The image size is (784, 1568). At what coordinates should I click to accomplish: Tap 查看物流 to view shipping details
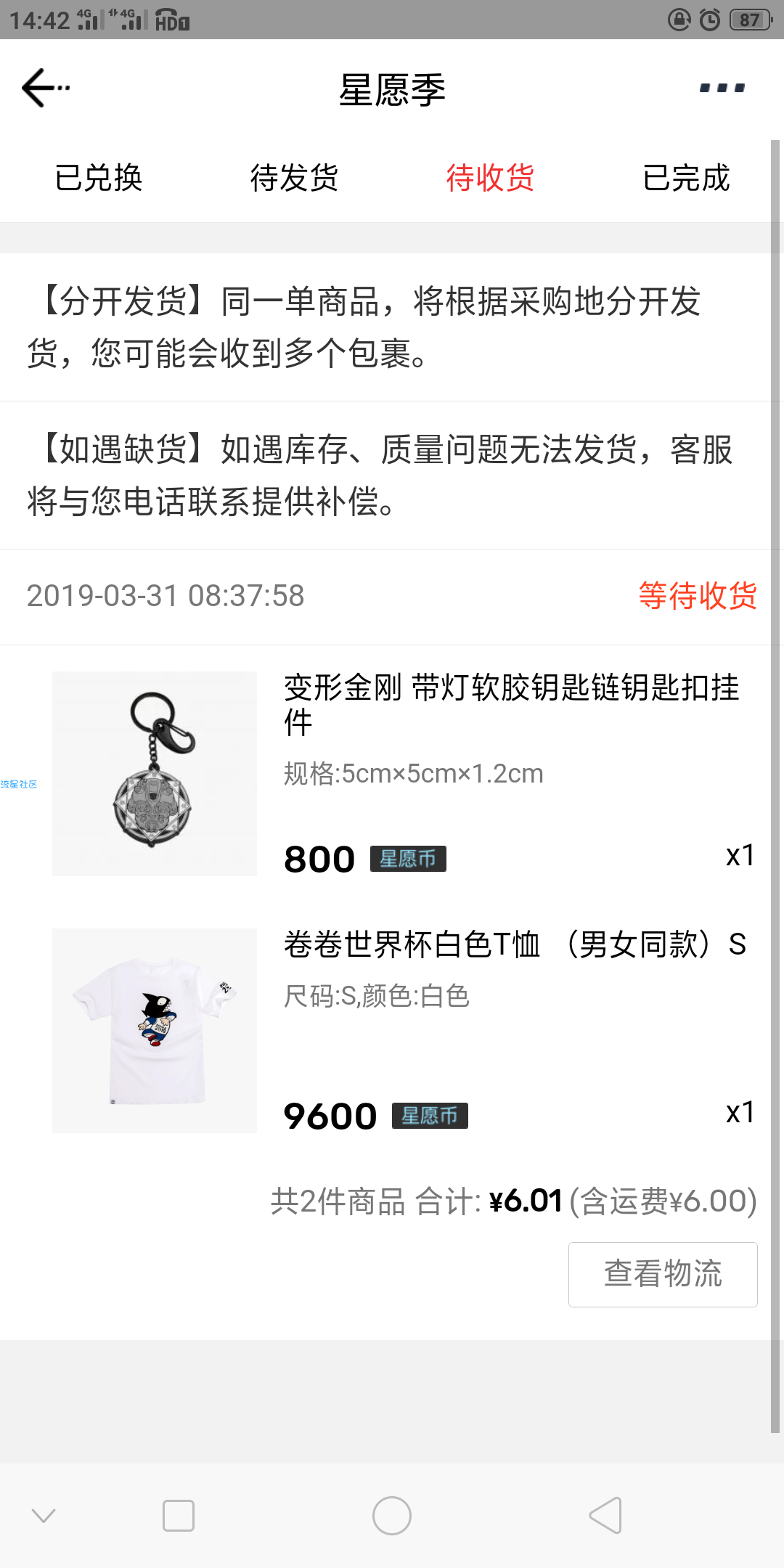coord(663,1275)
